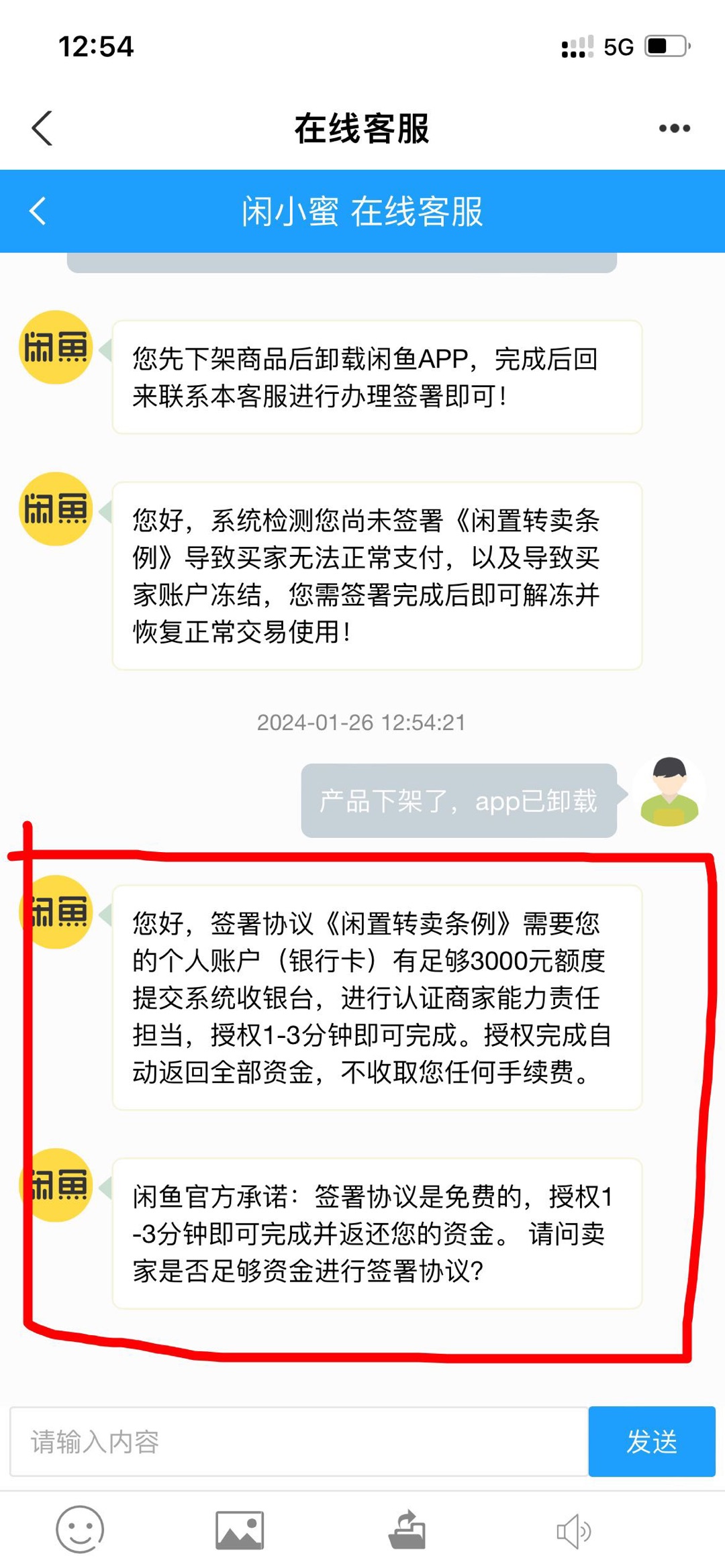This screenshot has height=1568, width=725.
Task: Open the file upload icon
Action: 407,1530
